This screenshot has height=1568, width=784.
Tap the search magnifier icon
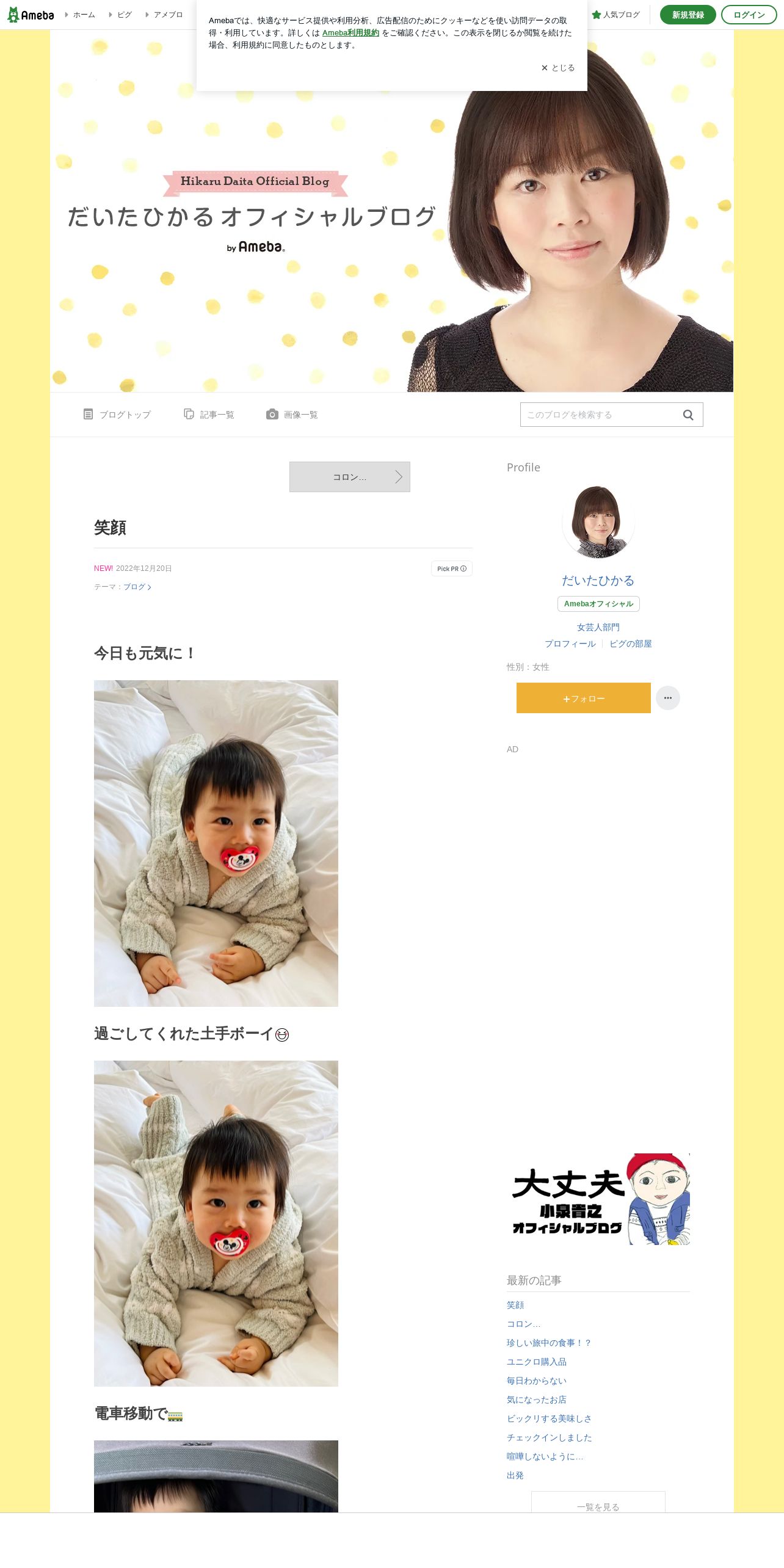[x=688, y=415]
